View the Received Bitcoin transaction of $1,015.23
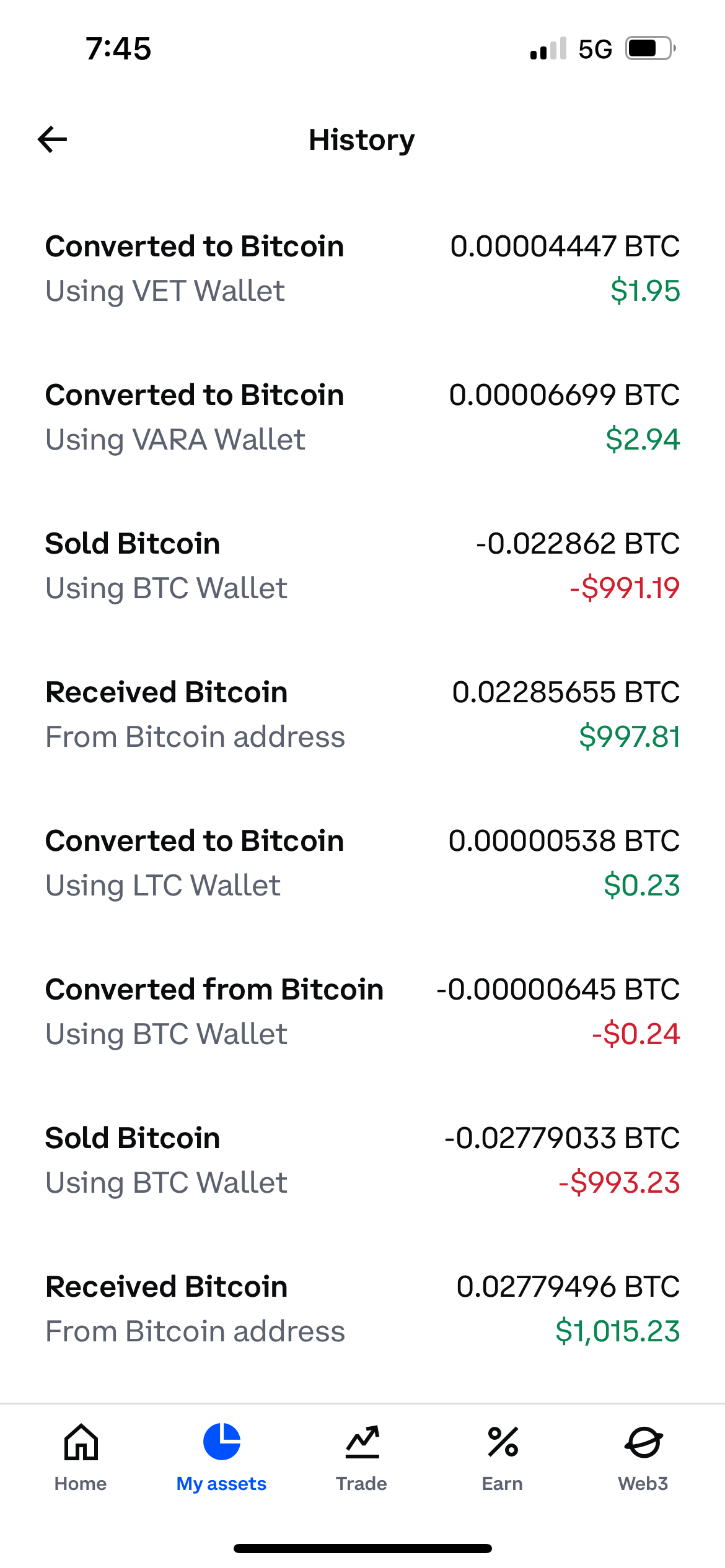 point(362,1309)
